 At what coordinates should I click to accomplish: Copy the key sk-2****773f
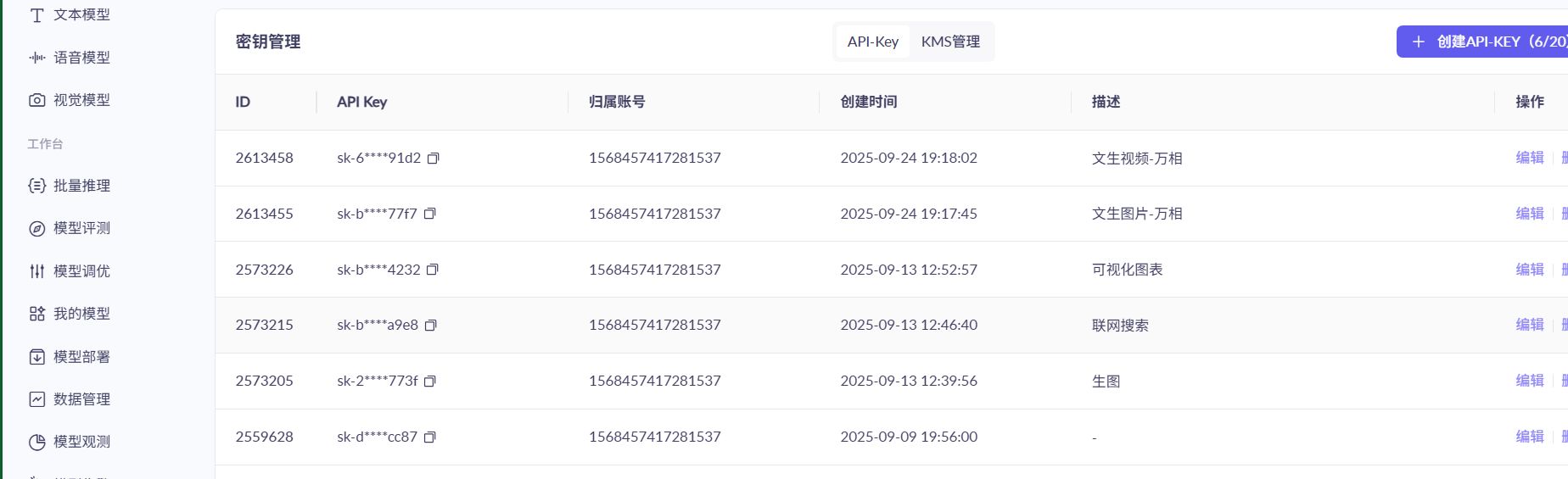[429, 382]
